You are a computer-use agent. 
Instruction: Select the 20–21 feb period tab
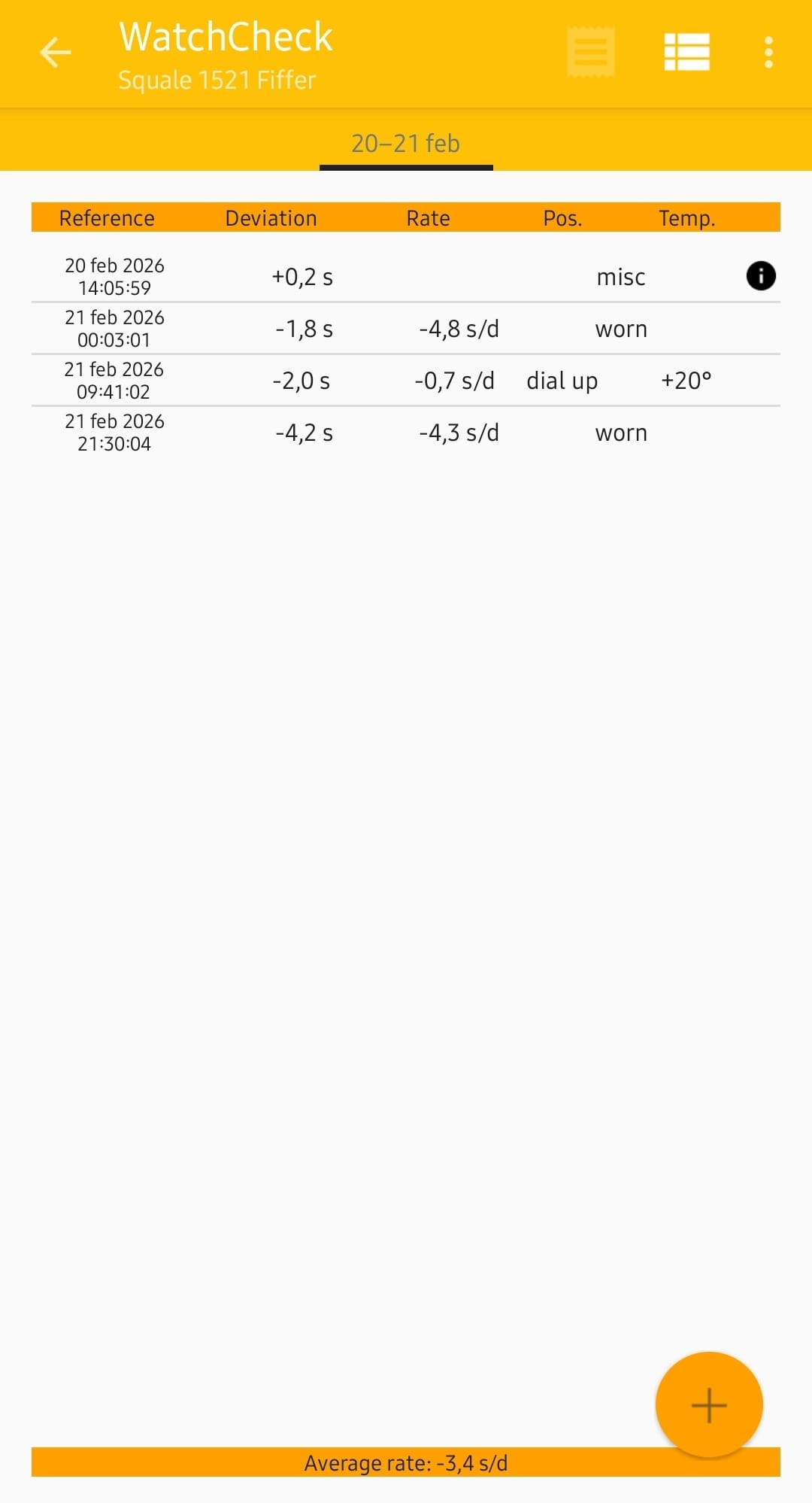(406, 144)
